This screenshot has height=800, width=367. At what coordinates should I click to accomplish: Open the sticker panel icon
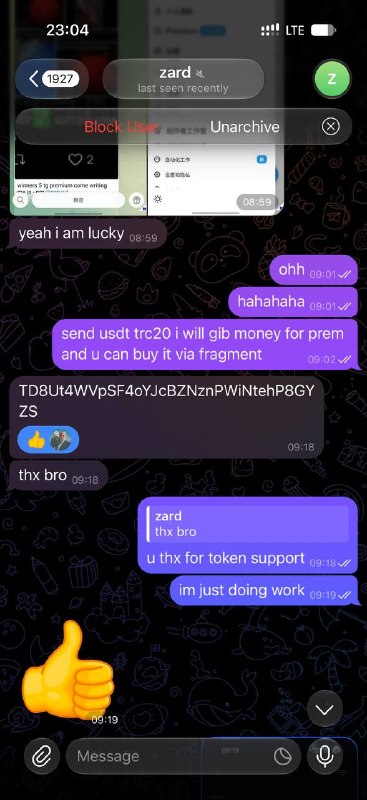(x=282, y=756)
